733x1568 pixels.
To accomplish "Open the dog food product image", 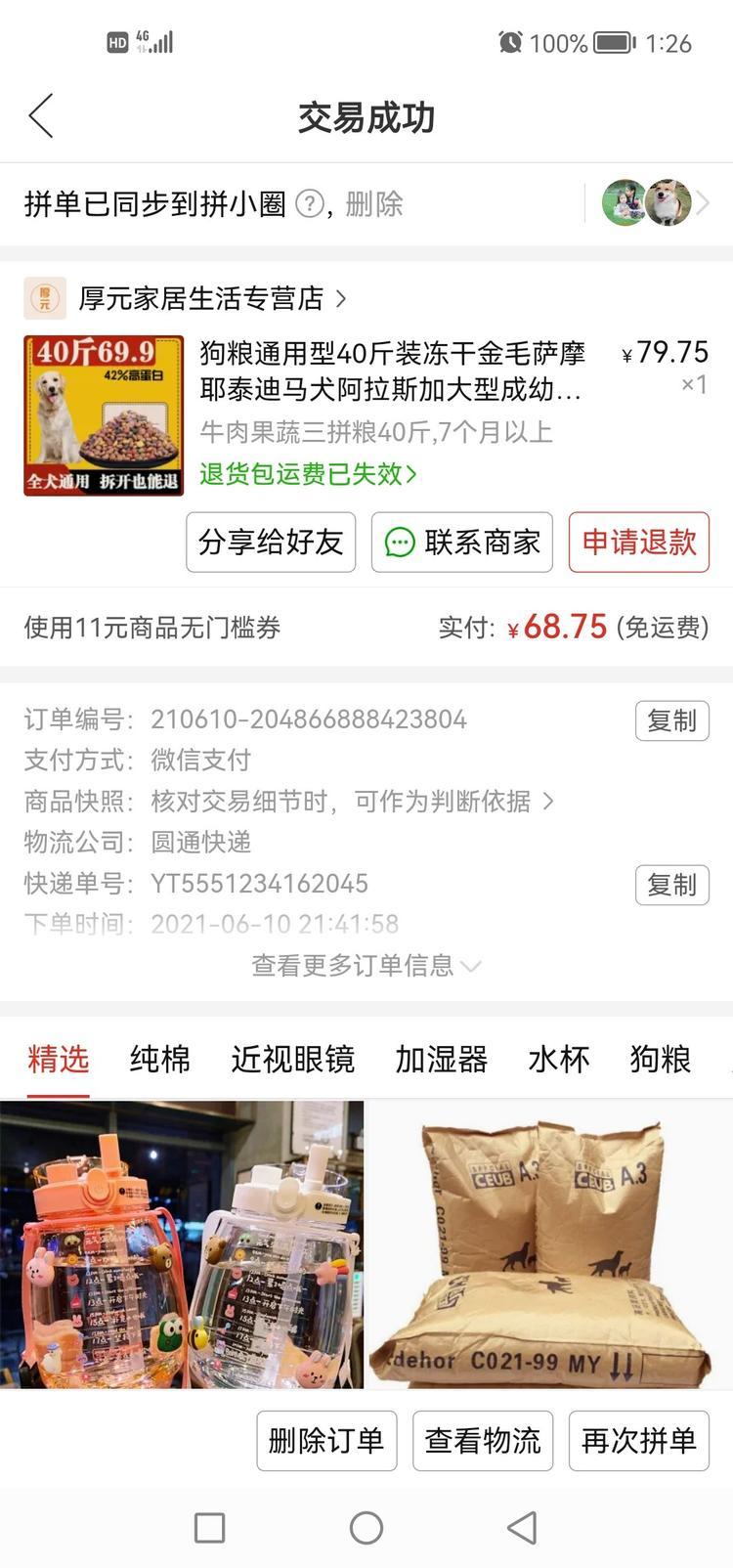I will (104, 415).
